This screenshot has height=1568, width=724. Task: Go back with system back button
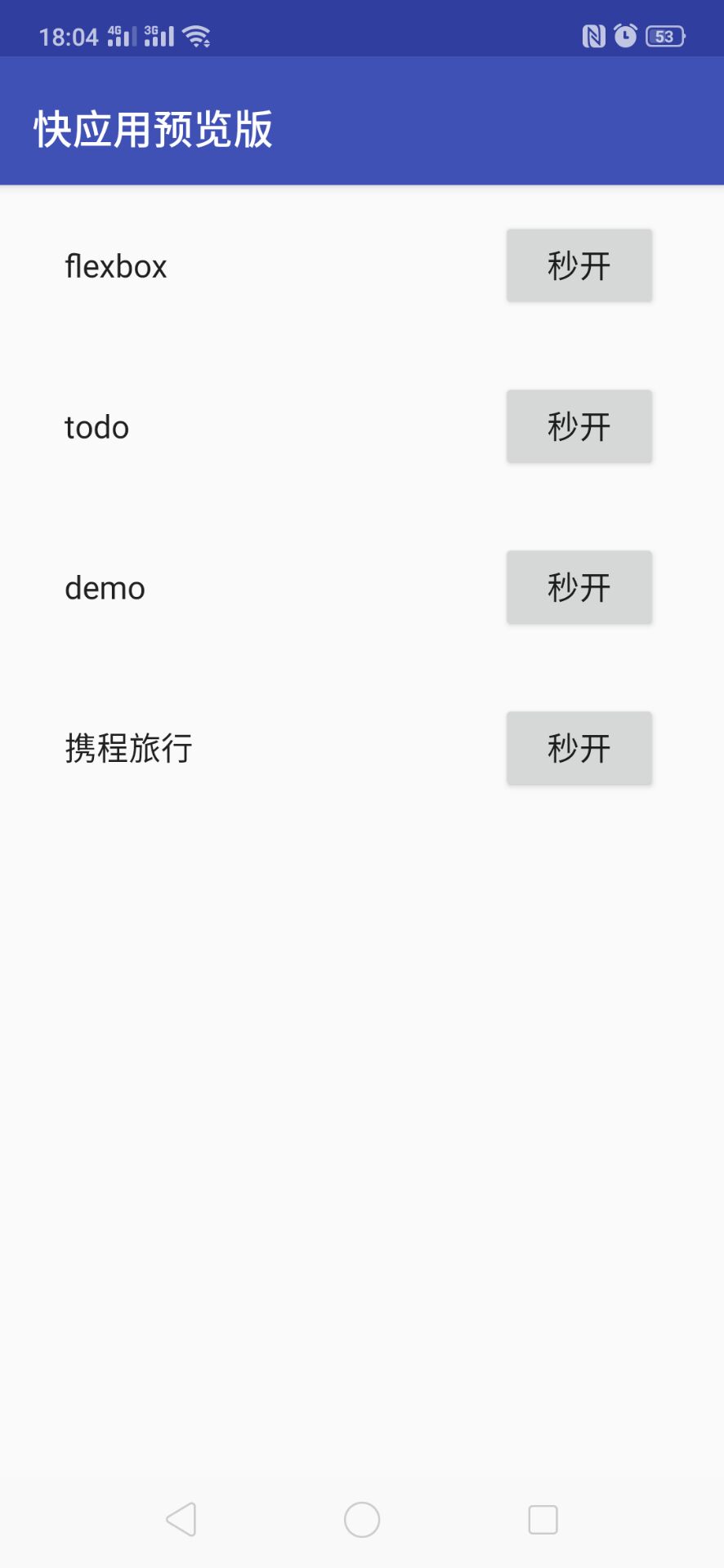(x=181, y=1520)
